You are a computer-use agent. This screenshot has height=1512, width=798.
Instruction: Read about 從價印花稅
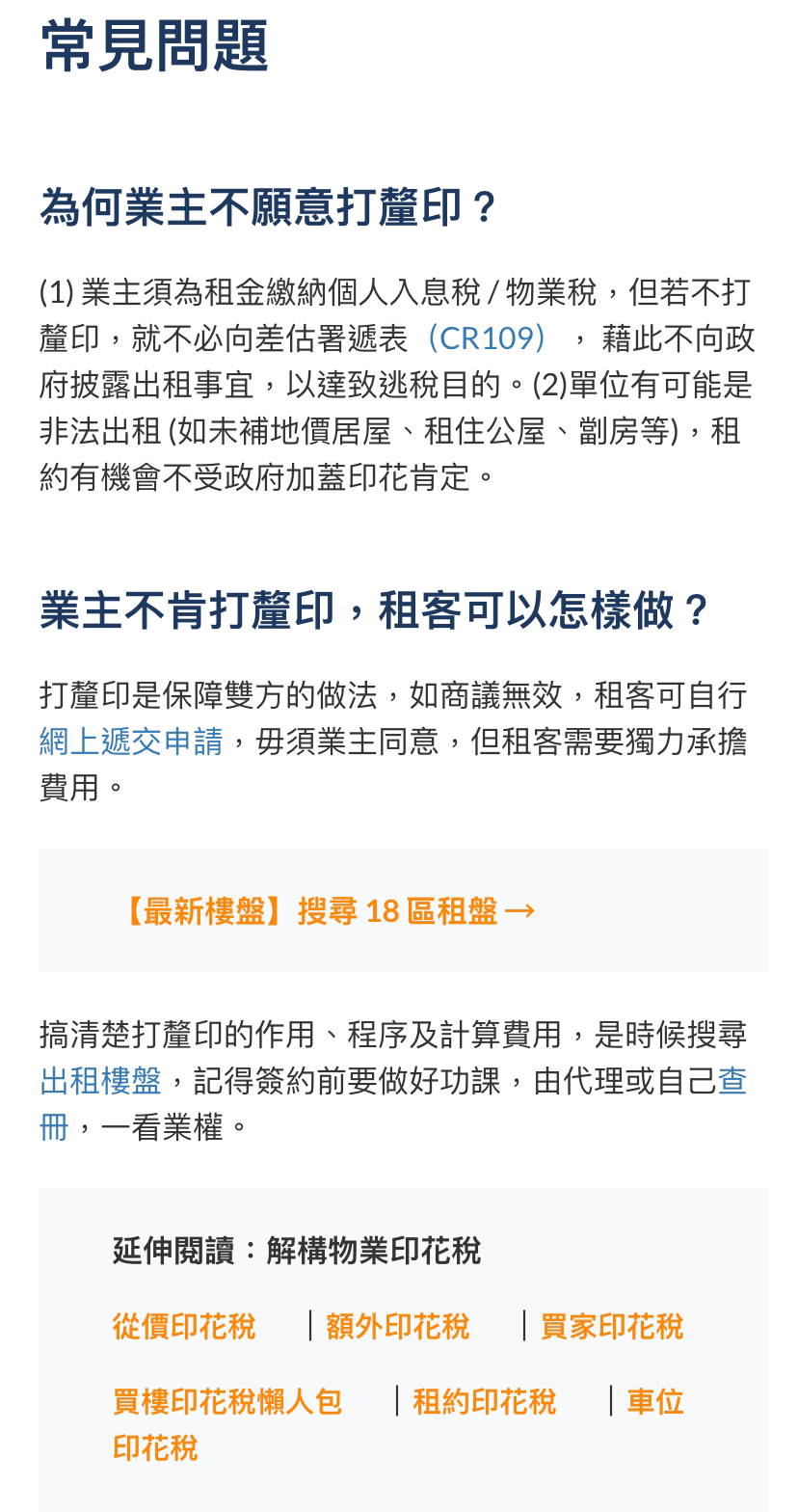(x=184, y=1327)
